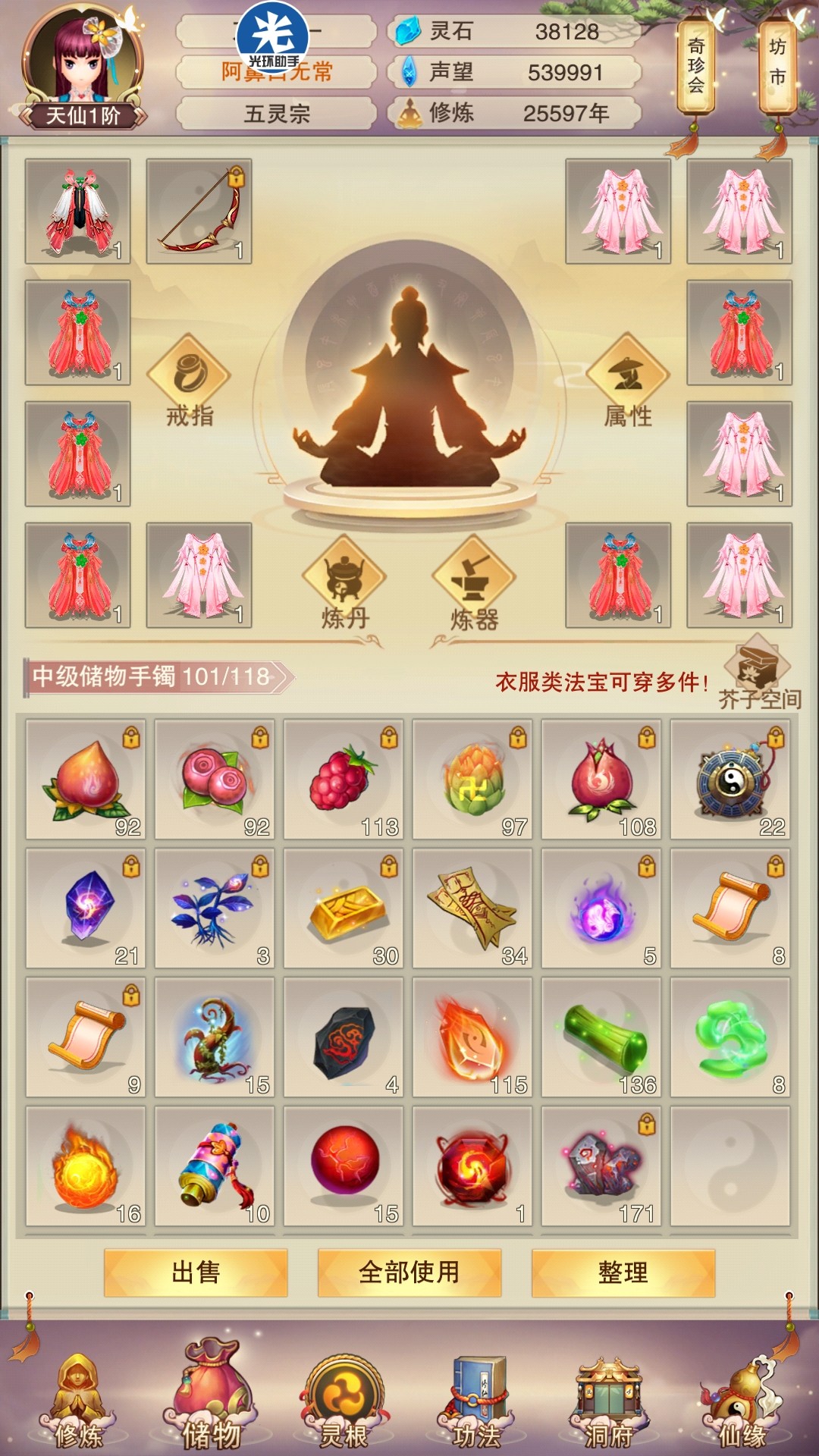
Task: Tap the 出售 sell button
Action: [x=196, y=1272]
